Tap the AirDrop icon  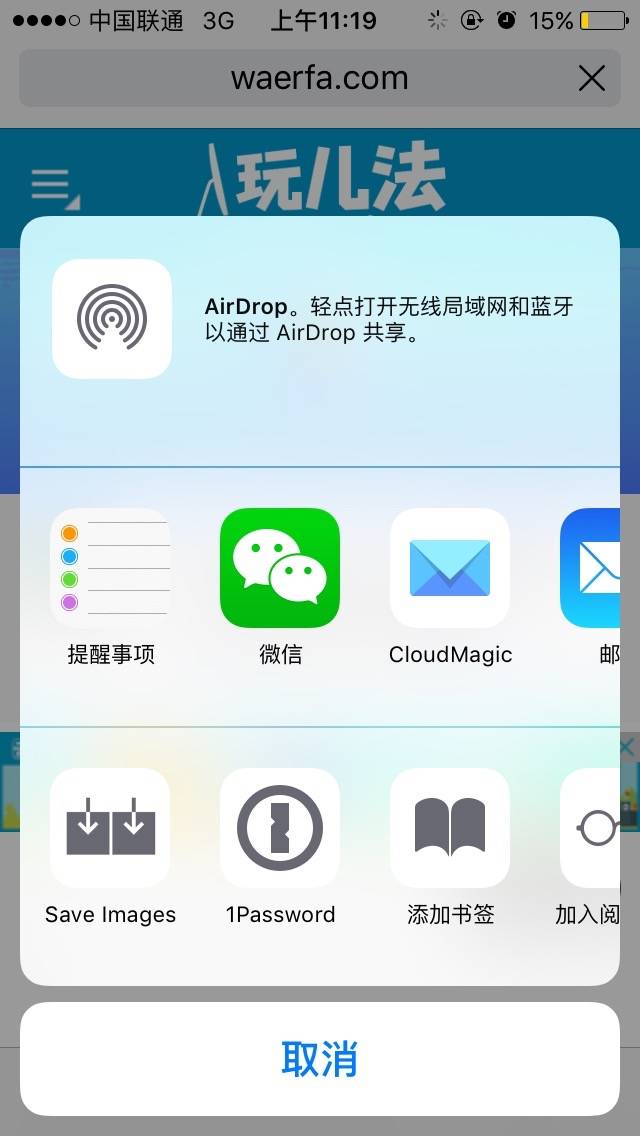pyautogui.click(x=112, y=319)
